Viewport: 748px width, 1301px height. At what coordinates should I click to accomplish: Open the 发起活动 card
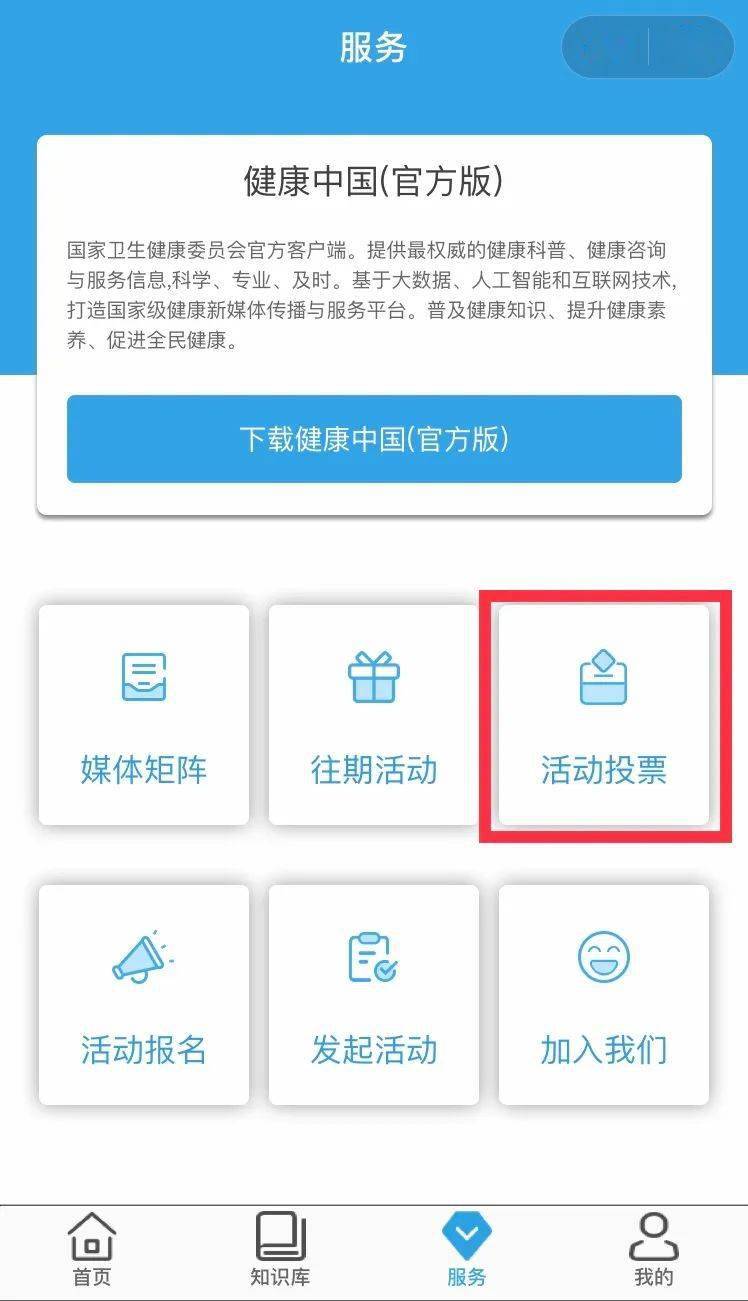tap(374, 996)
